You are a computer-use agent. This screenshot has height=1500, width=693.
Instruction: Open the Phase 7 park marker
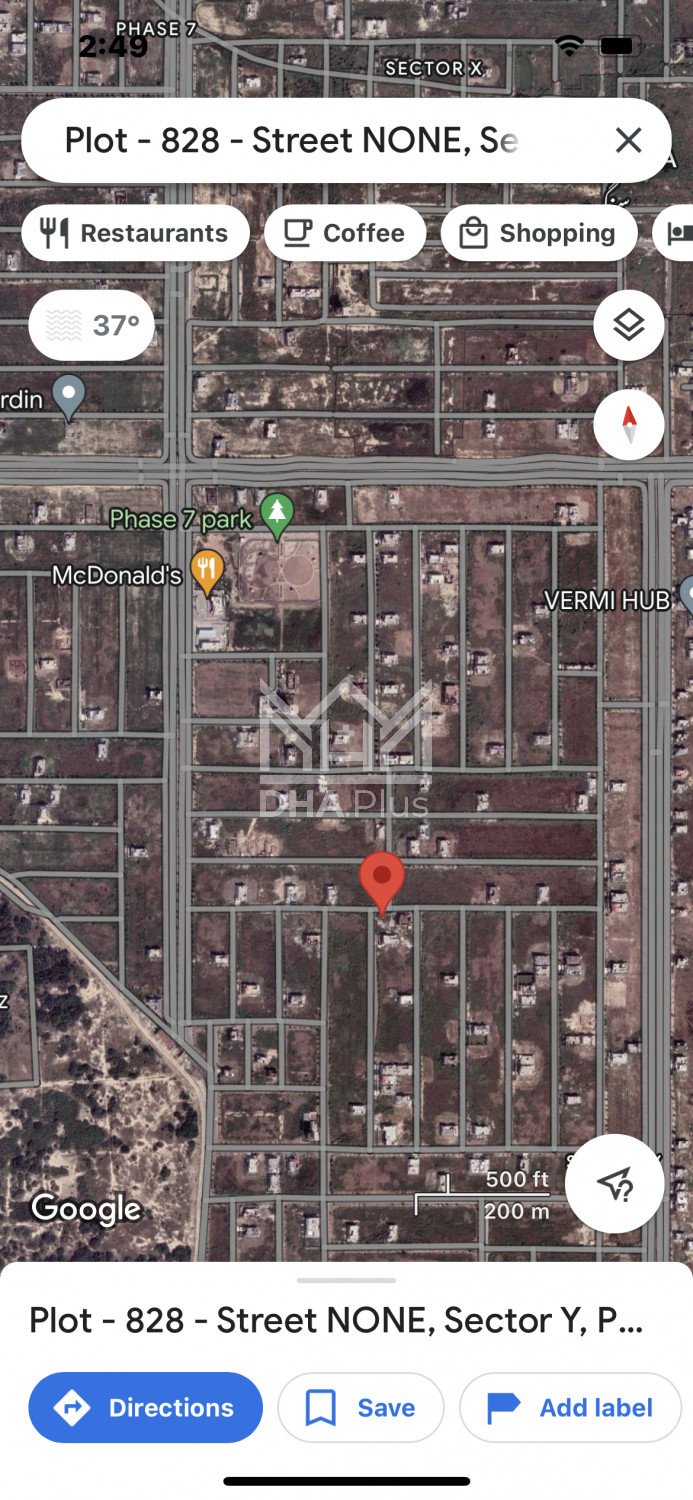(x=277, y=512)
